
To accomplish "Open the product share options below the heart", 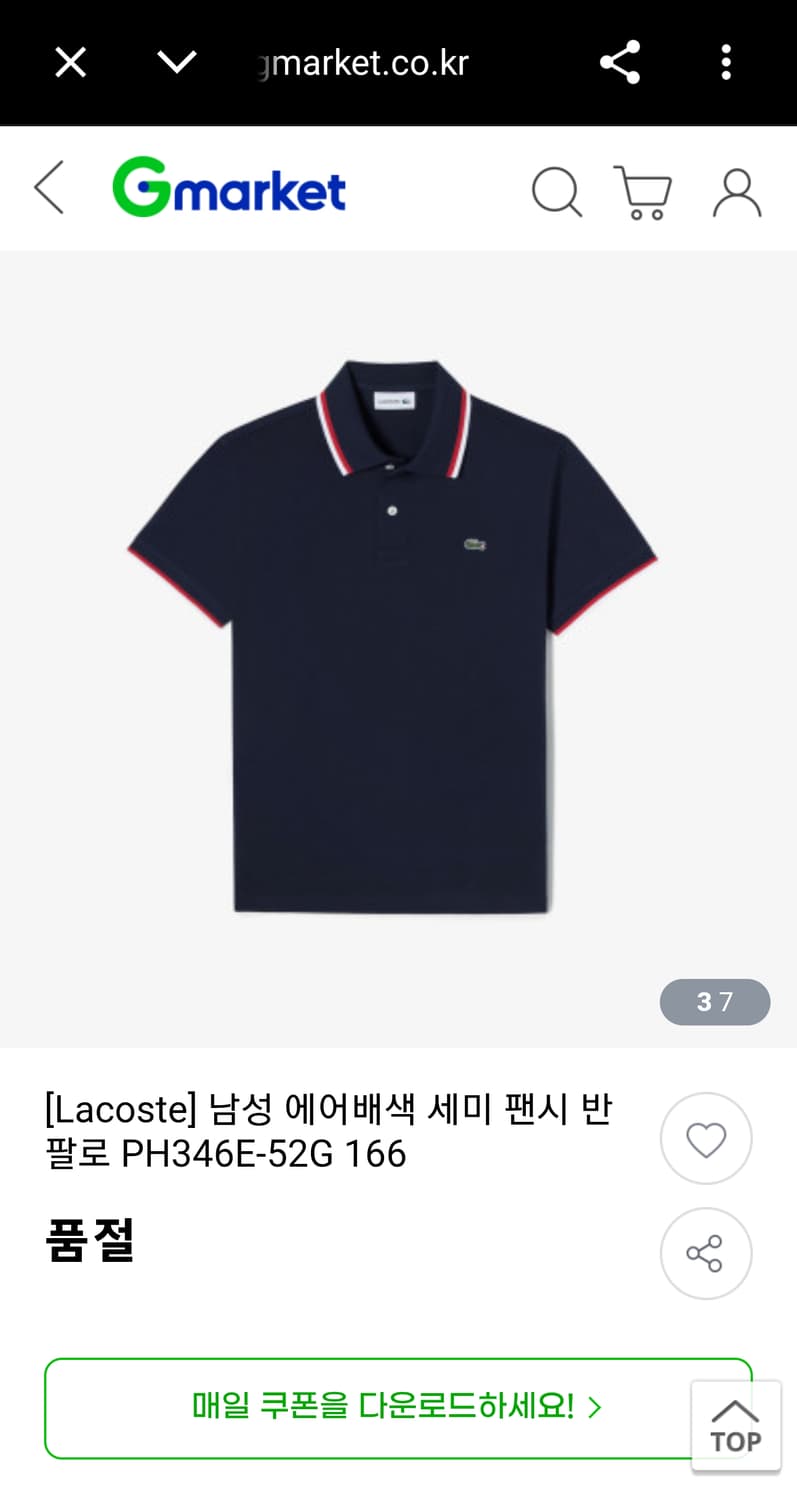I will tap(706, 1253).
